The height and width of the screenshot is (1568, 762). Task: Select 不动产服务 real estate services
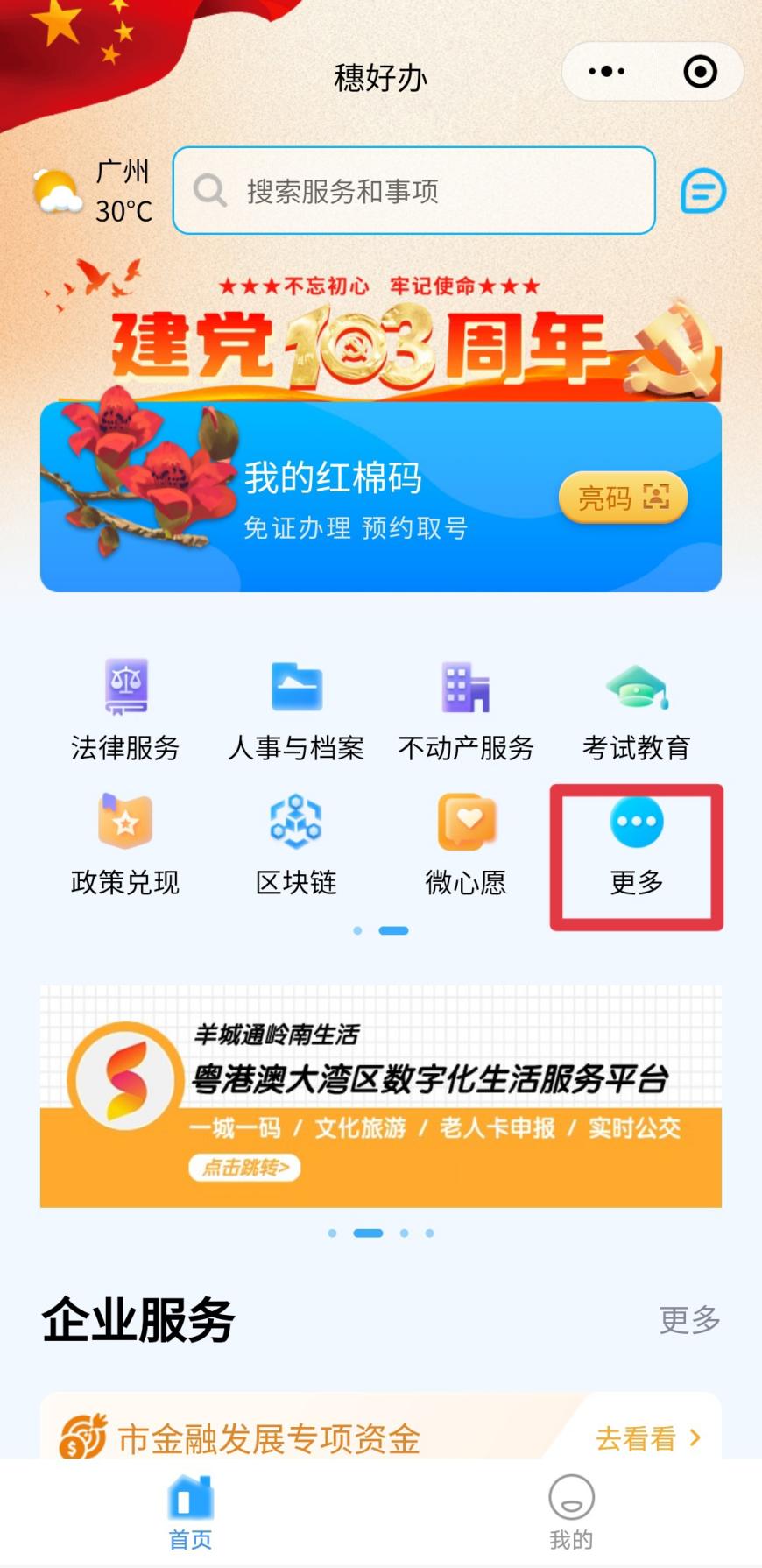click(466, 710)
